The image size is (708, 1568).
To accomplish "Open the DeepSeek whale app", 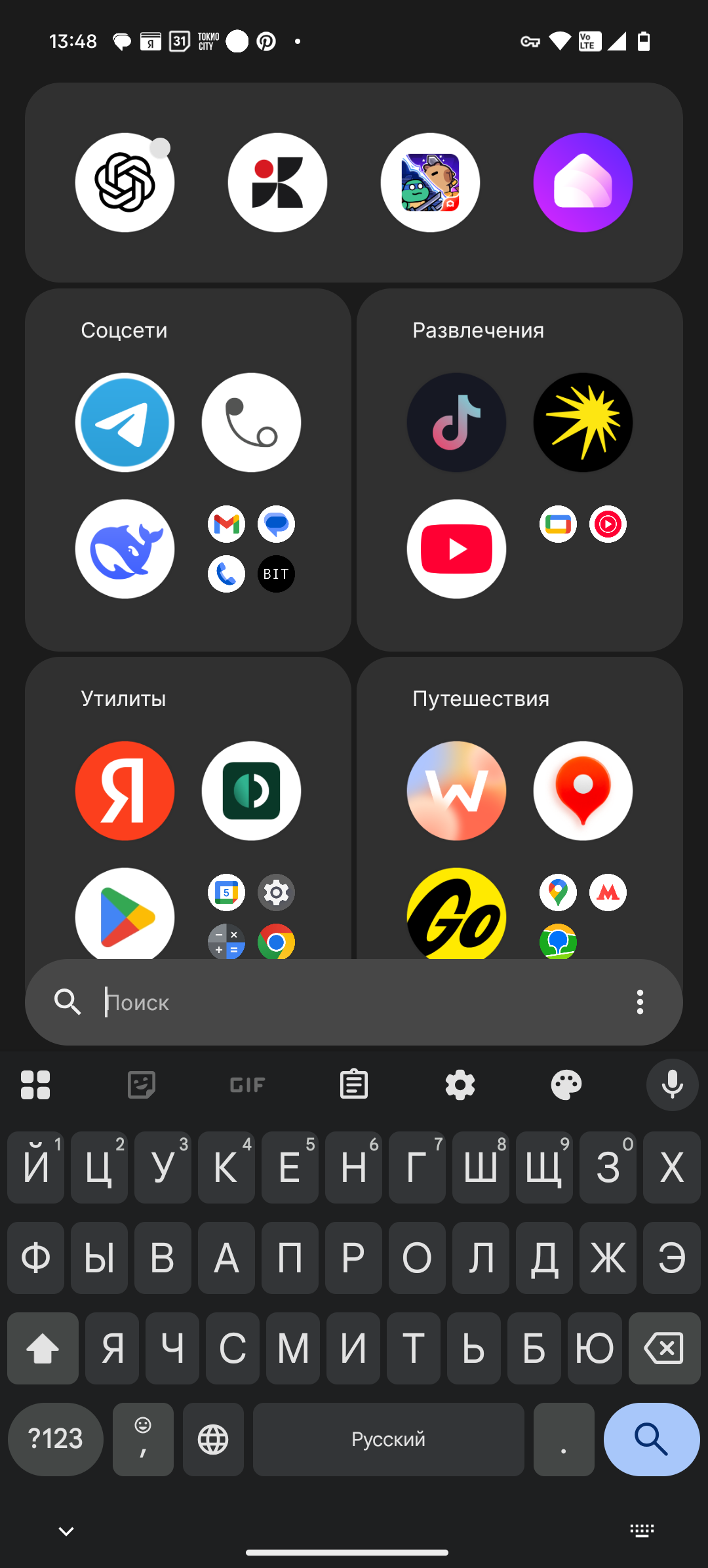I will click(x=125, y=549).
